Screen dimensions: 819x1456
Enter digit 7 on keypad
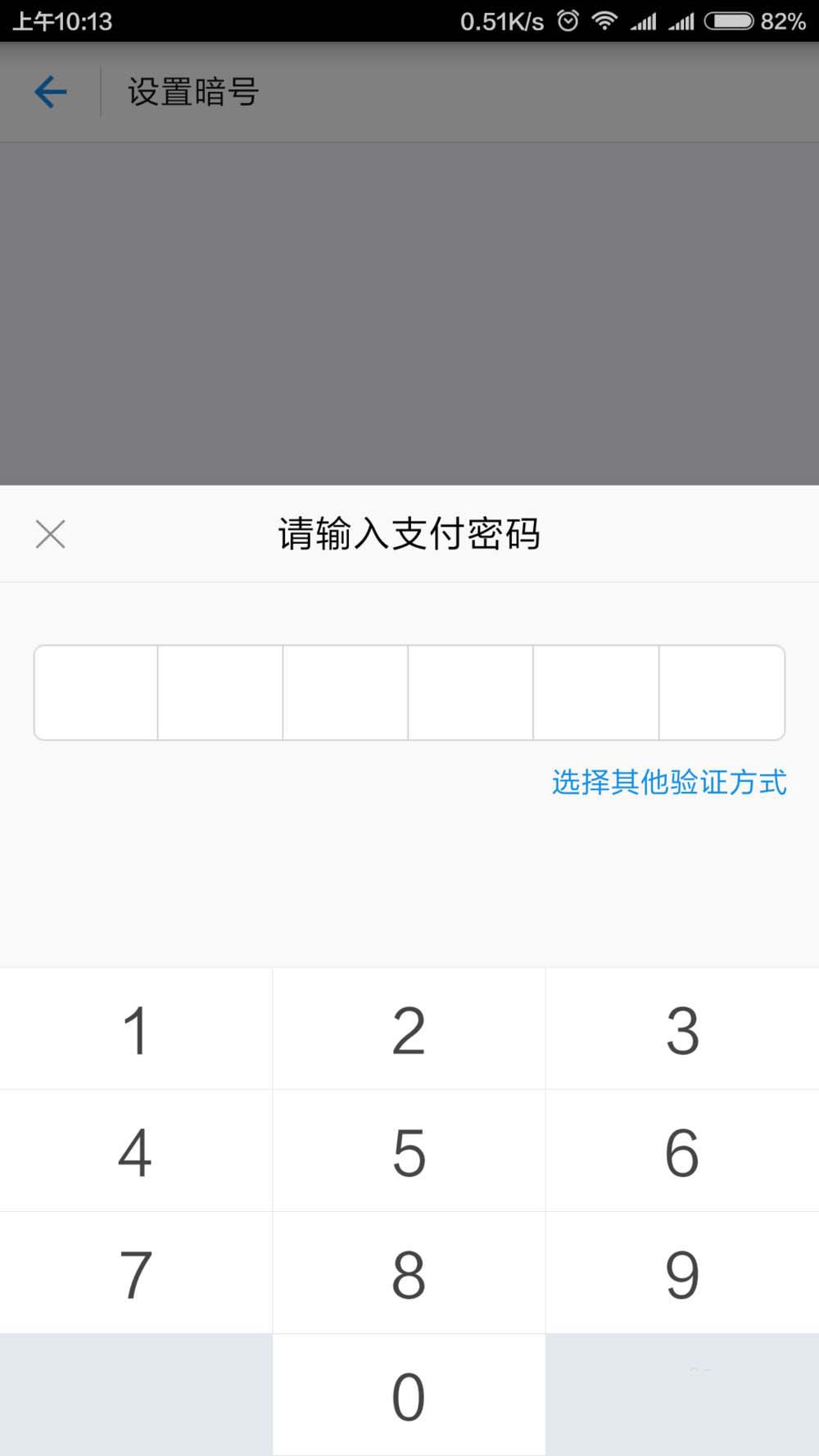pyautogui.click(x=136, y=1273)
